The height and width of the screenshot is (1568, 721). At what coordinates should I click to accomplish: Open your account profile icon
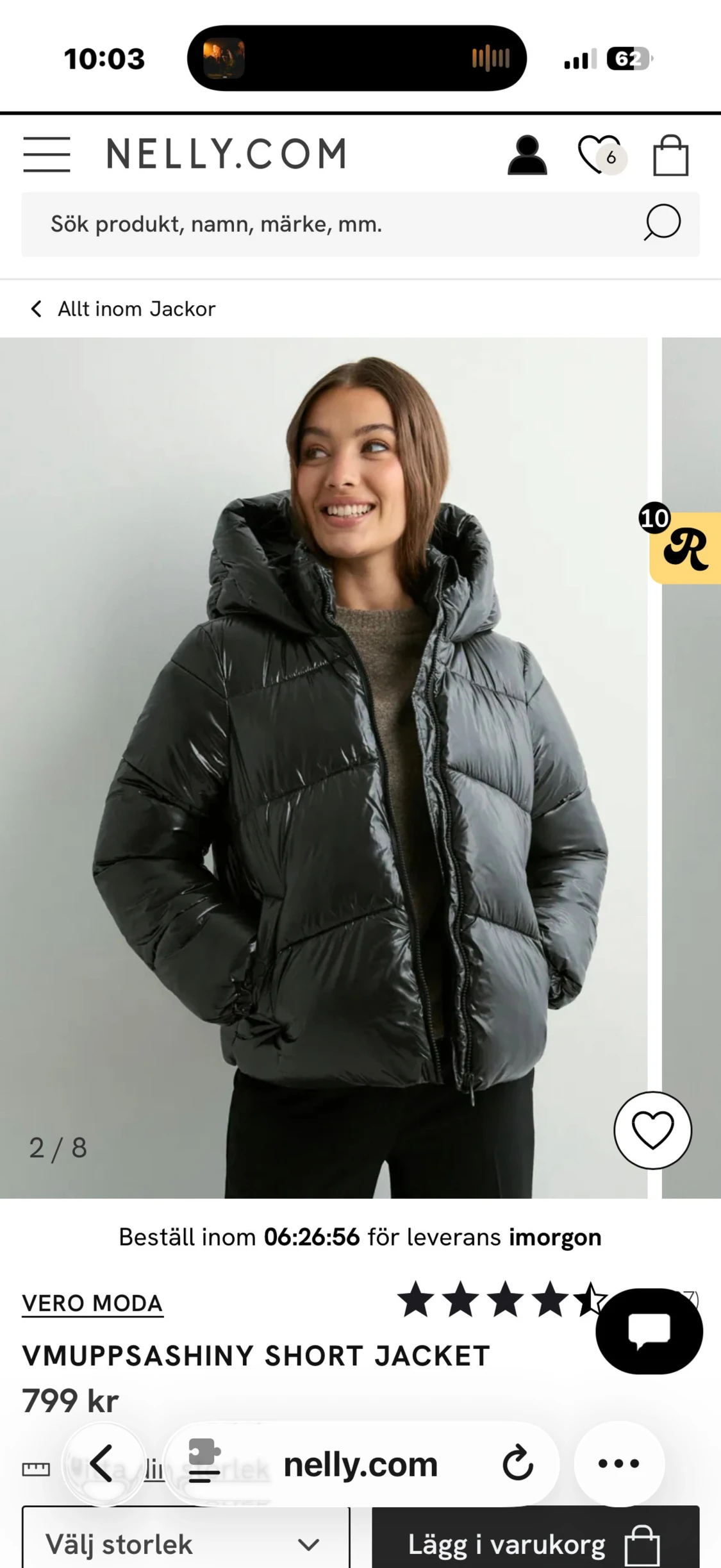(x=528, y=154)
